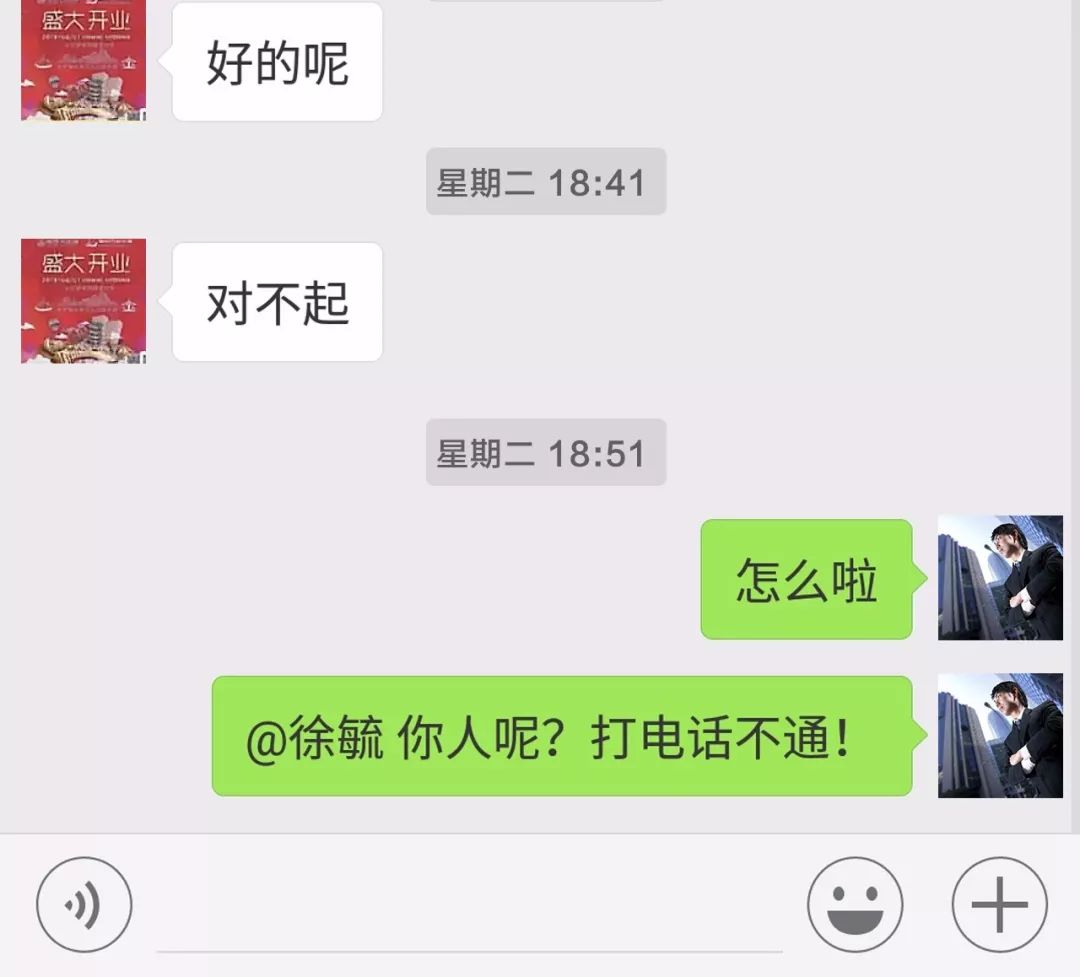Open the plus attachment menu
This screenshot has height=977, width=1080.
[x=999, y=904]
